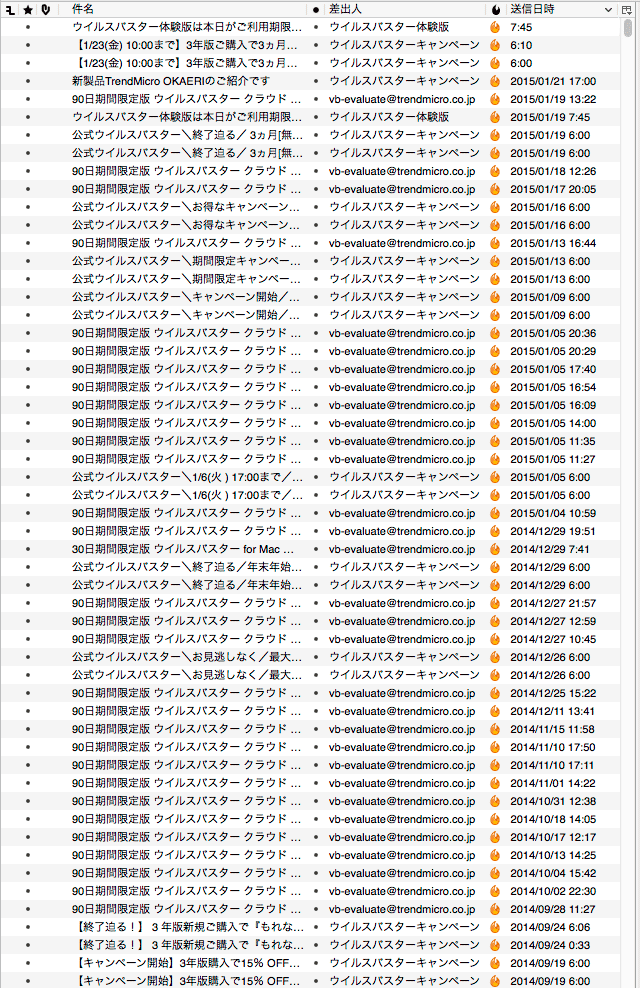Open the message sent 2015/01/13 16:44
The height and width of the screenshot is (988, 640).
pos(185,243)
